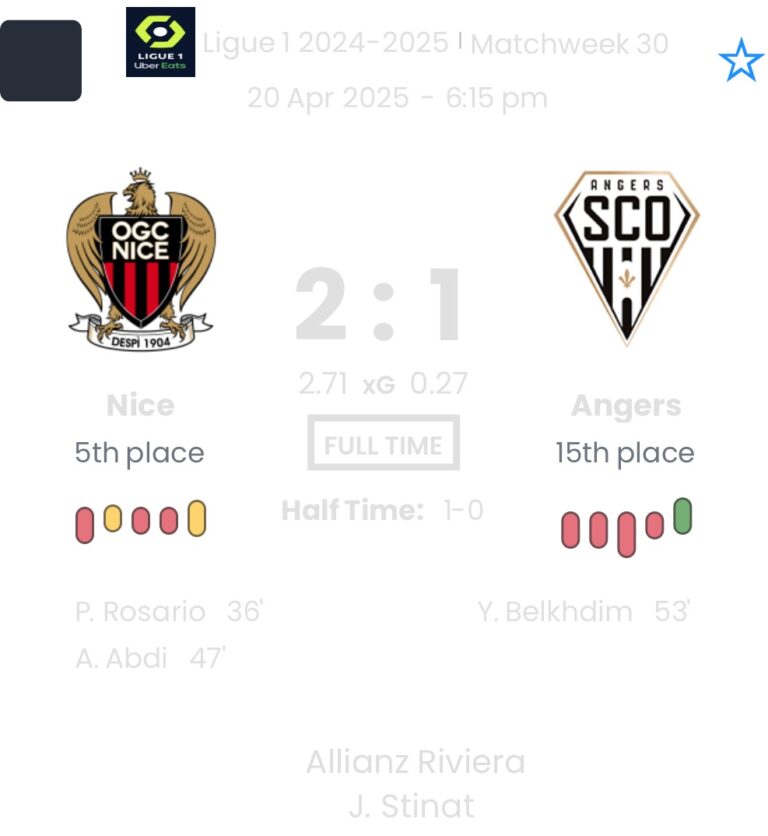Mark this match as favorite with the star
This screenshot has width=768, height=836.
(x=740, y=62)
